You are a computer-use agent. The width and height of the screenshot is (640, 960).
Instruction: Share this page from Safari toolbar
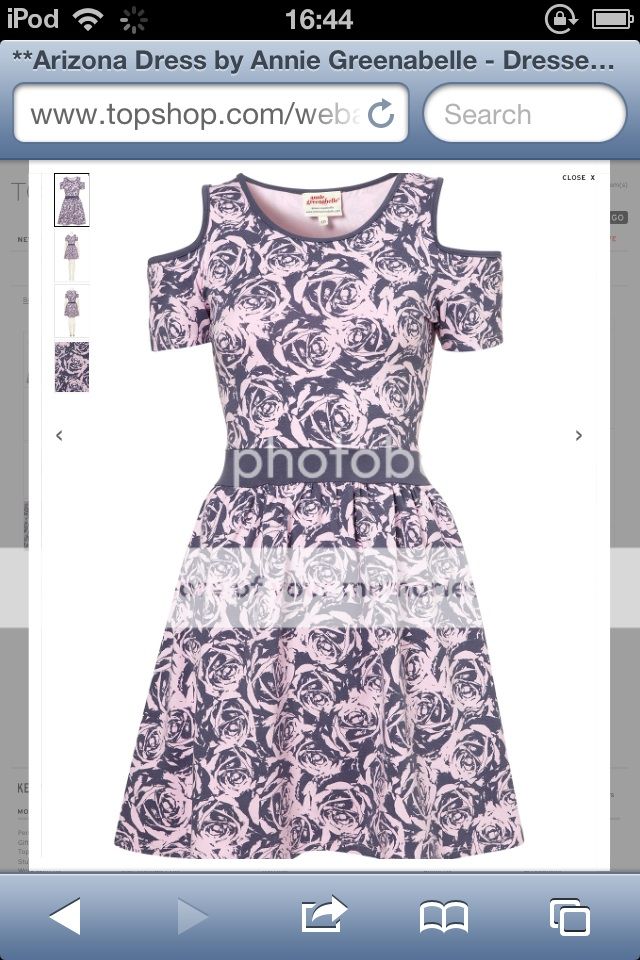[x=323, y=916]
